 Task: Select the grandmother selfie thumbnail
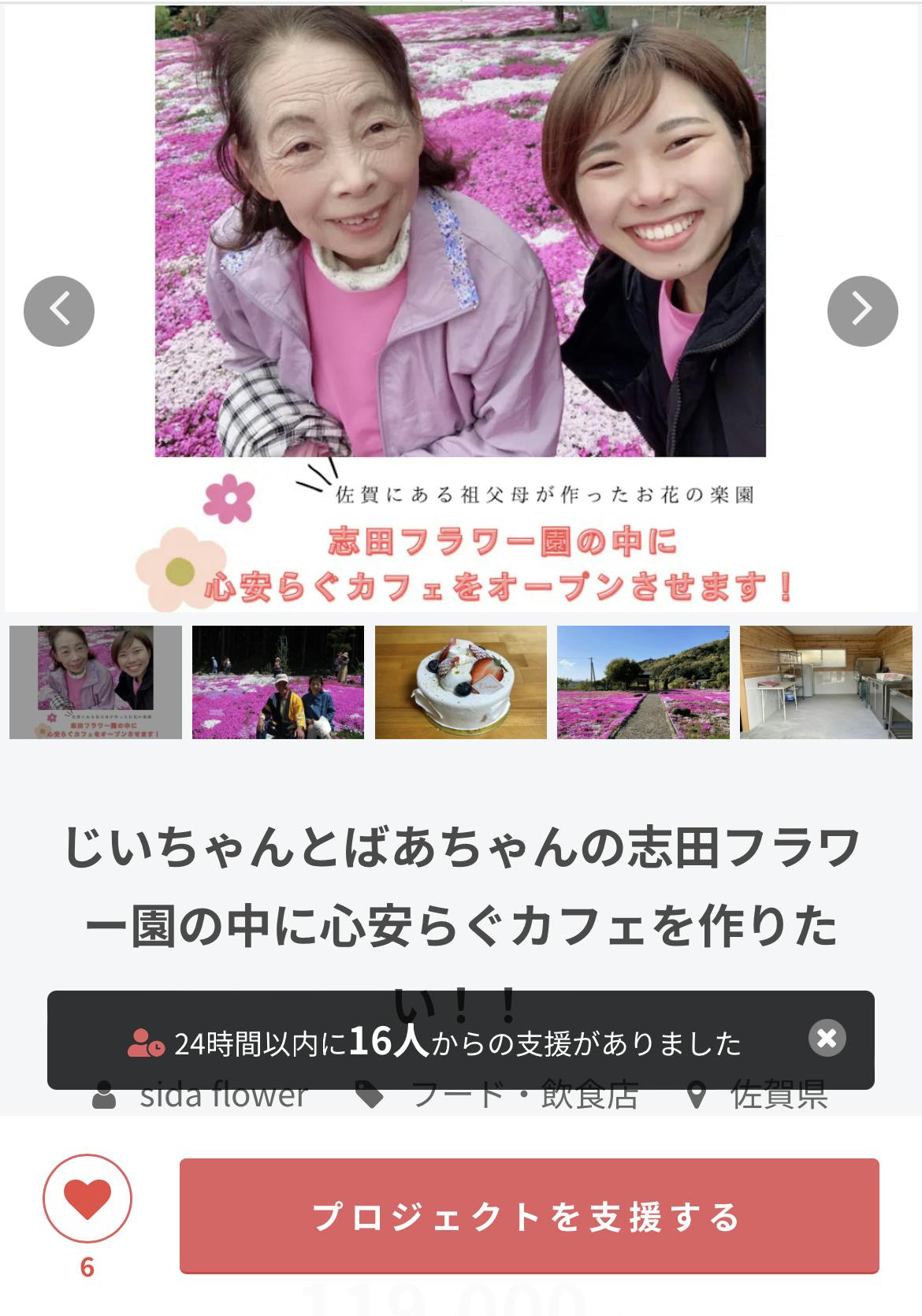coord(95,682)
